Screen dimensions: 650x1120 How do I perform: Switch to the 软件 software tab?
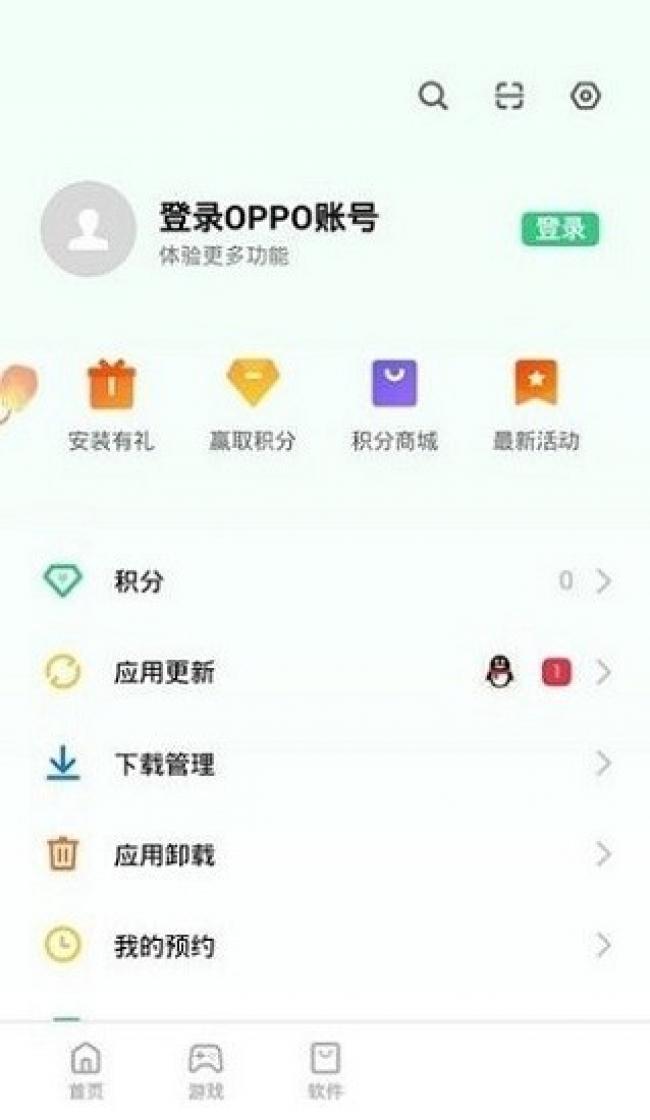(x=326, y=1070)
